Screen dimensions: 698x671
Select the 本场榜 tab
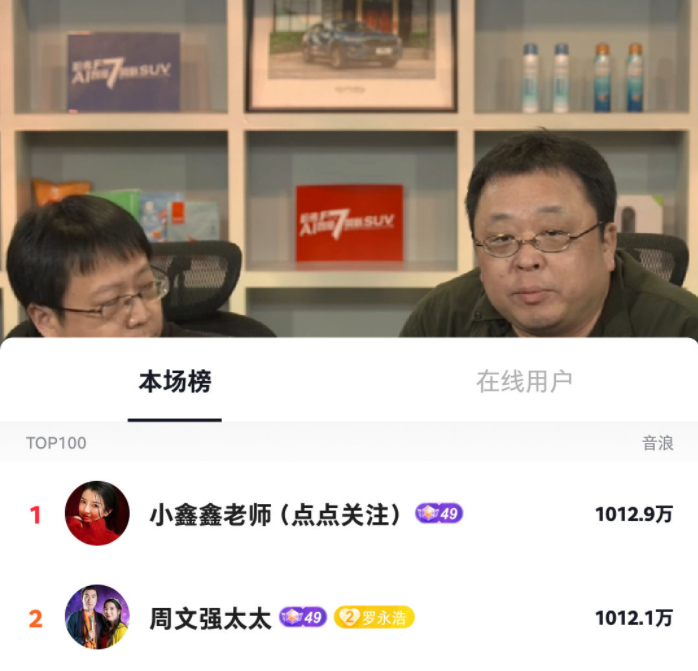point(175,382)
